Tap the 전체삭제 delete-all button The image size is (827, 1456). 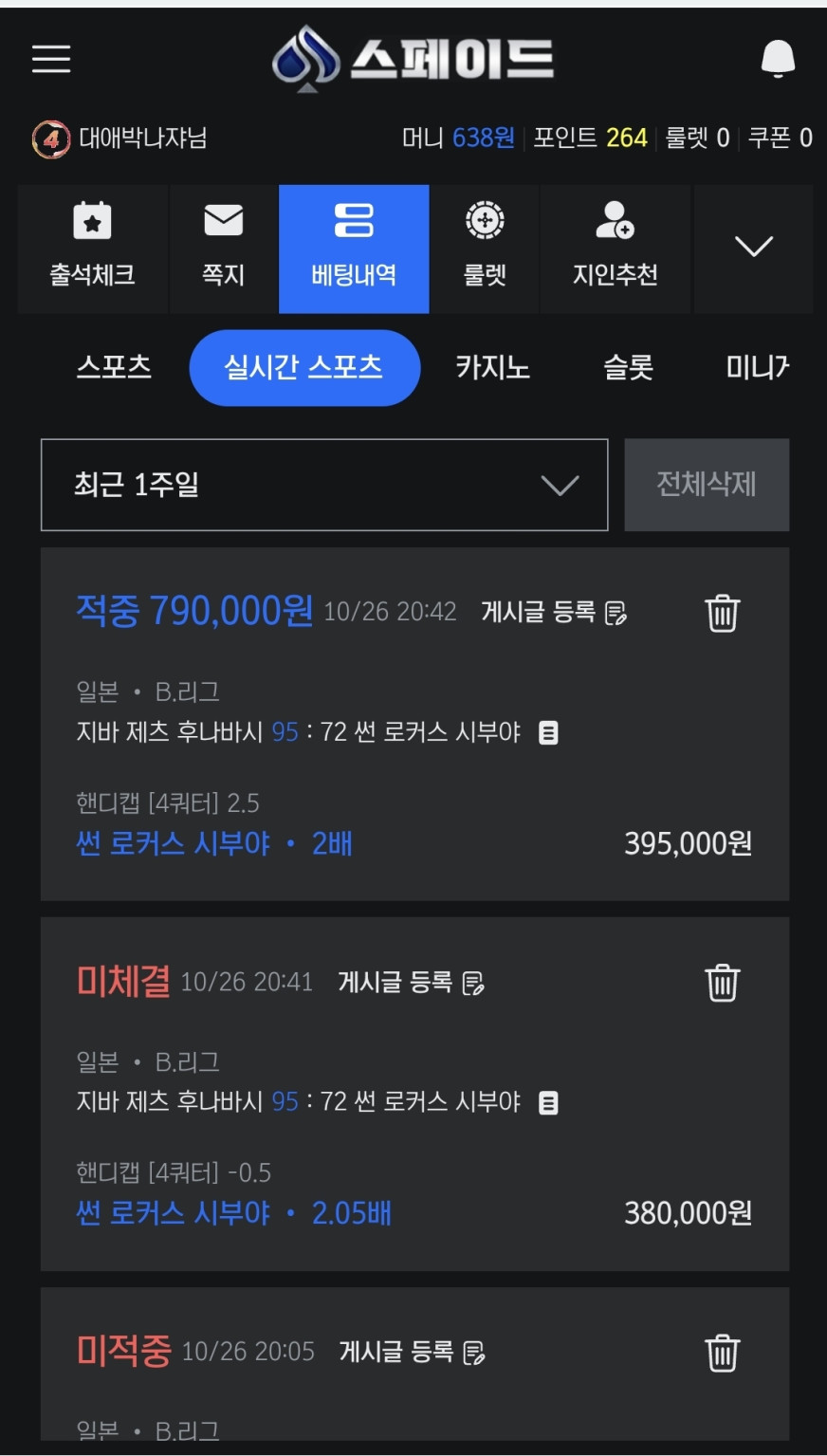(x=707, y=485)
